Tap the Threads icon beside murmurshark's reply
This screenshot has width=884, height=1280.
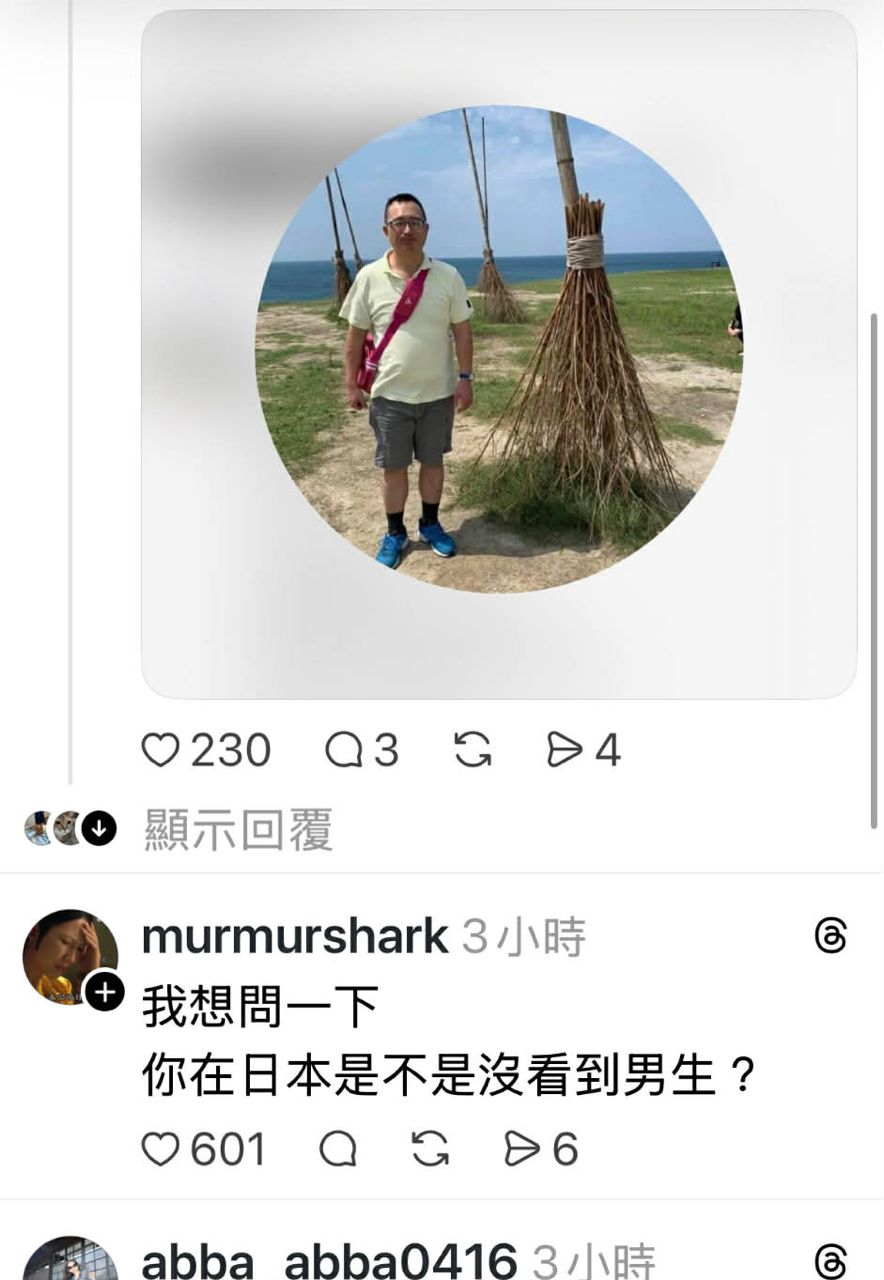tap(831, 937)
